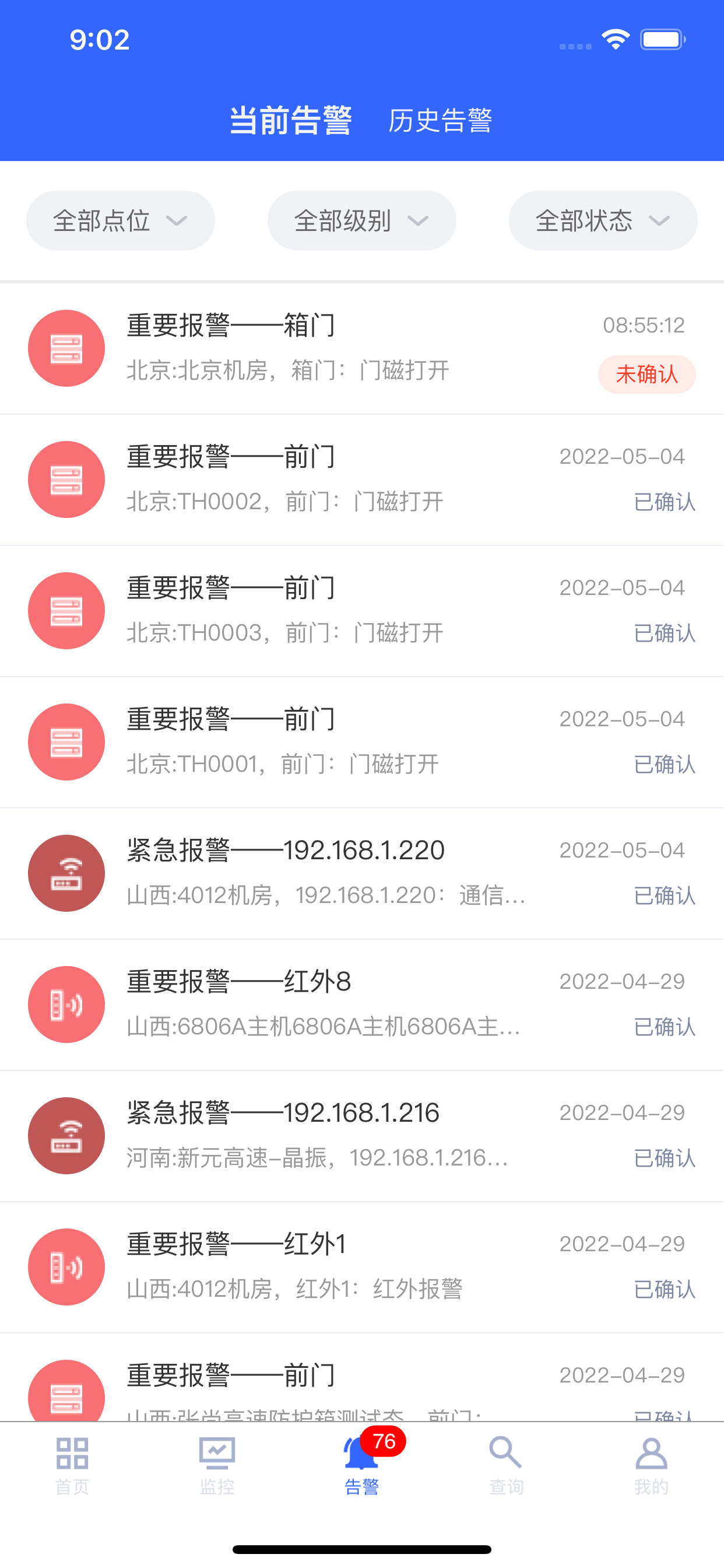Expand the 全部点位 dropdown filter

[x=121, y=220]
